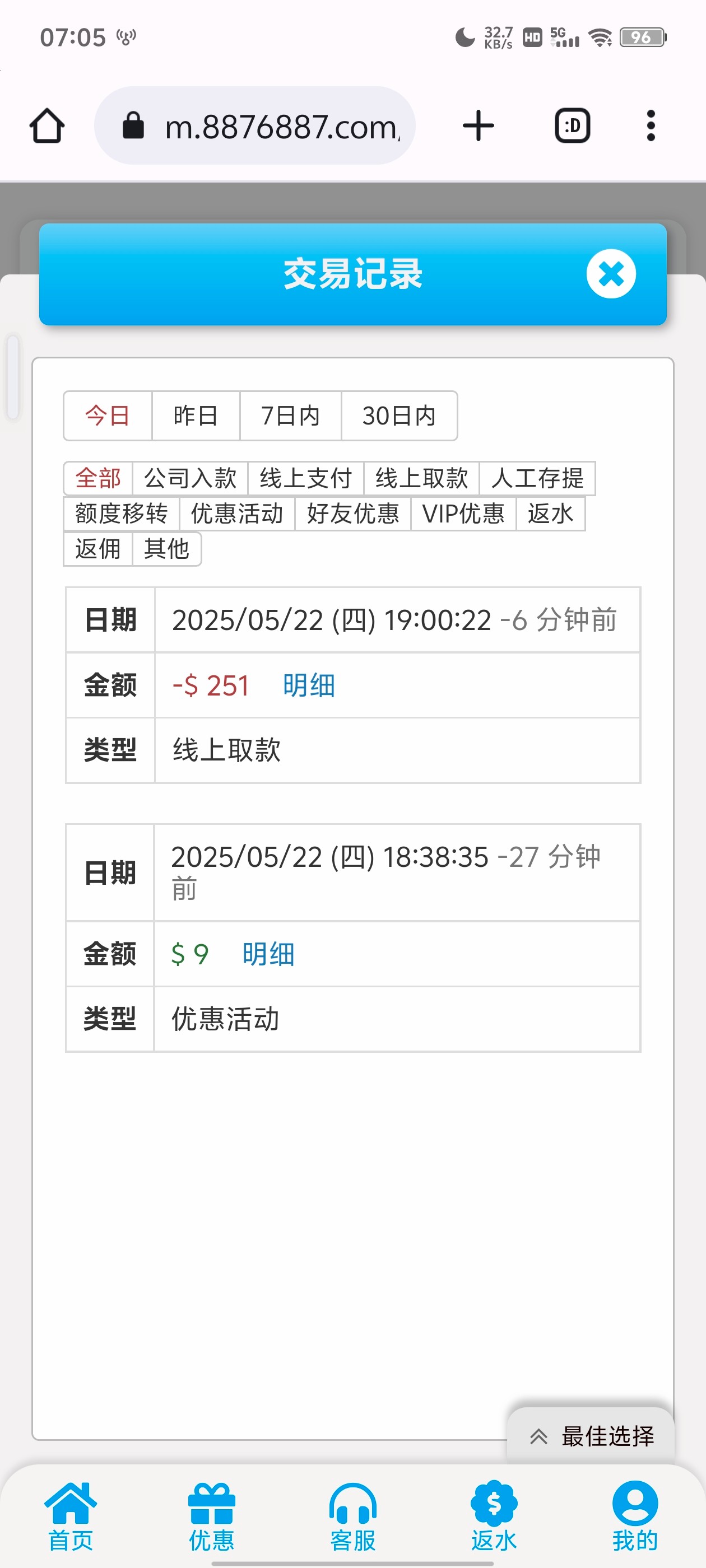Viewport: 706px width, 1568px height.
Task: Go to the 首页 tab
Action: (x=71, y=1516)
